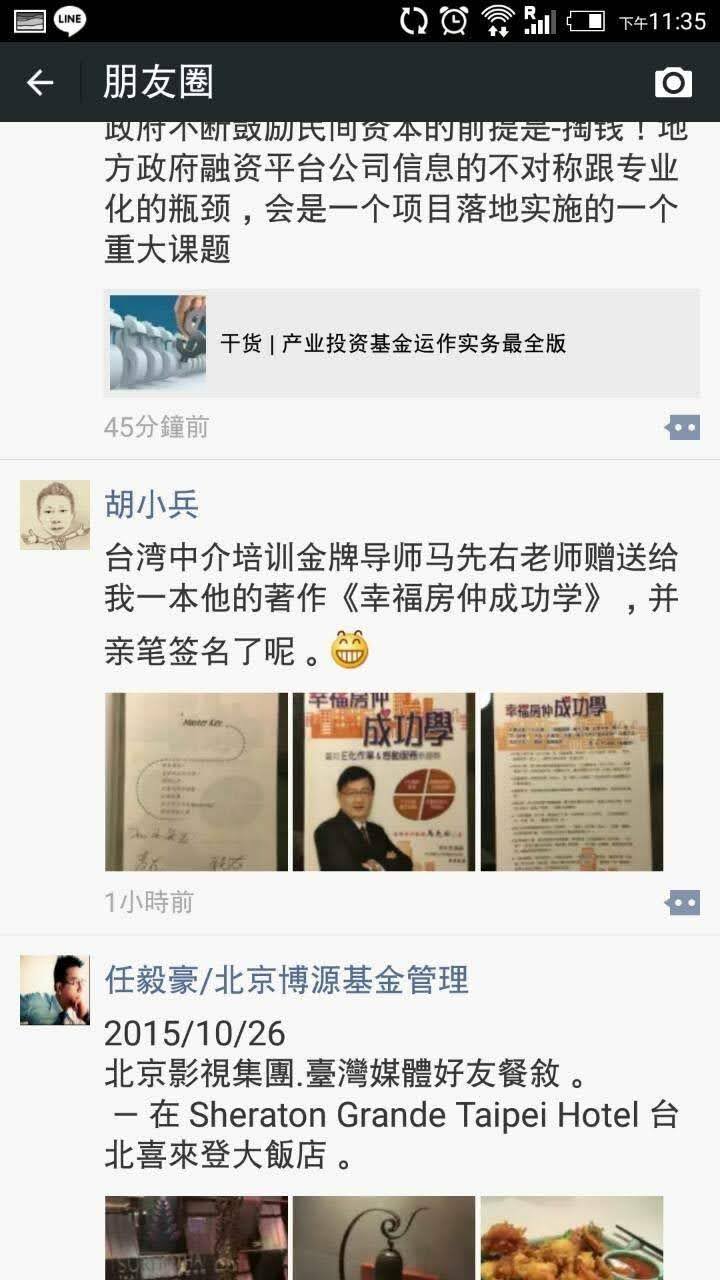720x1280 pixels.
Task: View 胡小兵's first photo of signed page
Action: pyautogui.click(x=196, y=781)
